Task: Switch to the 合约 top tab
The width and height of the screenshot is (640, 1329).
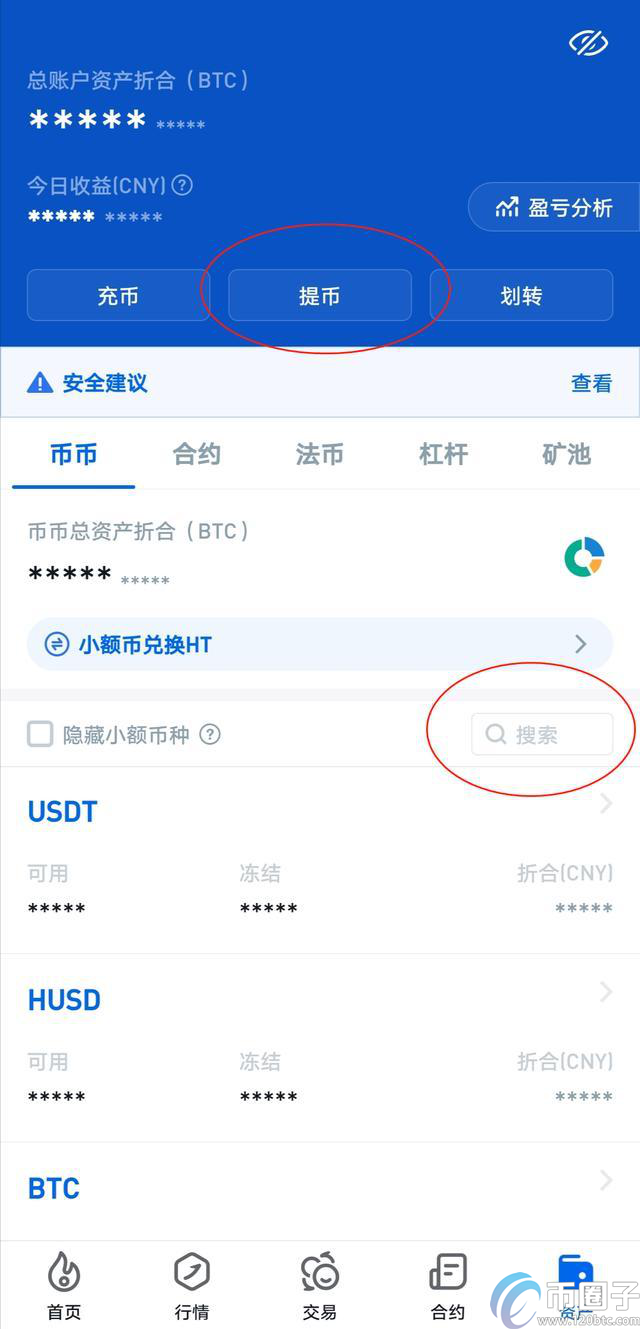Action: pyautogui.click(x=196, y=455)
